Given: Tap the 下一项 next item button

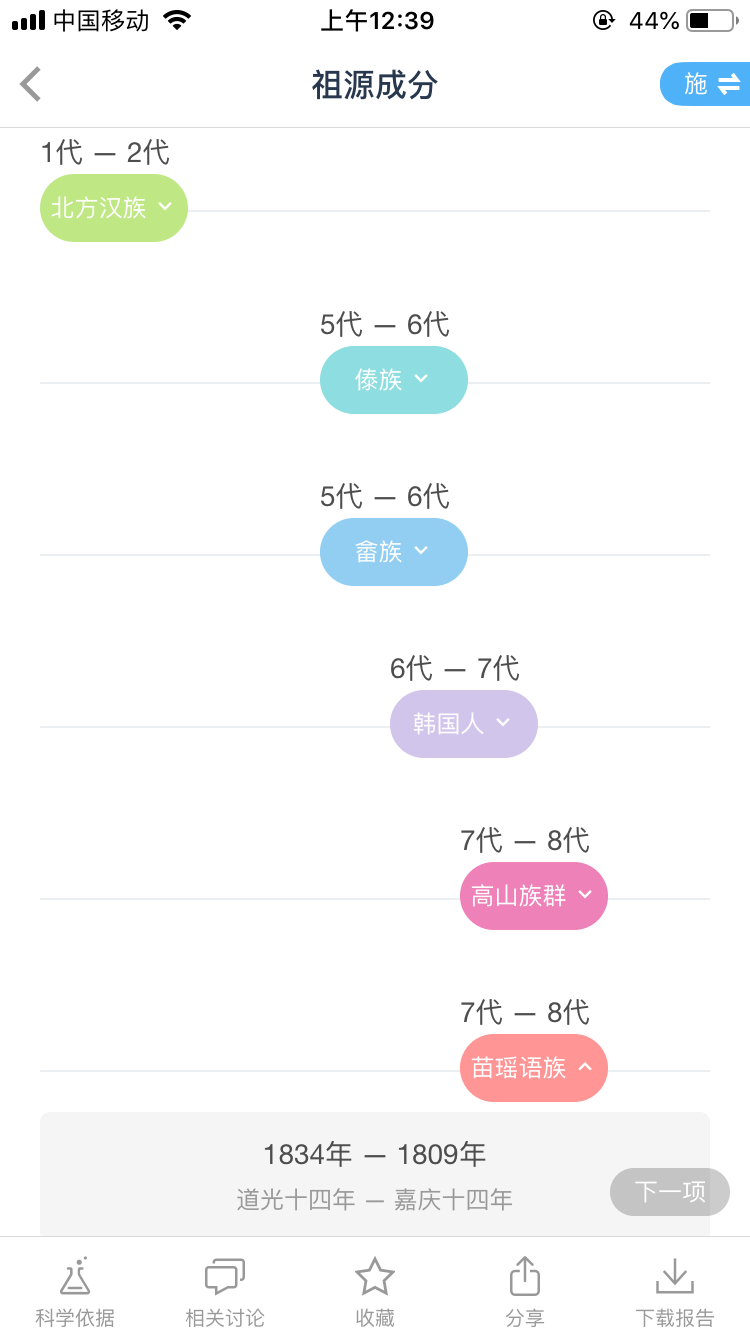Looking at the screenshot, I should (x=670, y=1192).
